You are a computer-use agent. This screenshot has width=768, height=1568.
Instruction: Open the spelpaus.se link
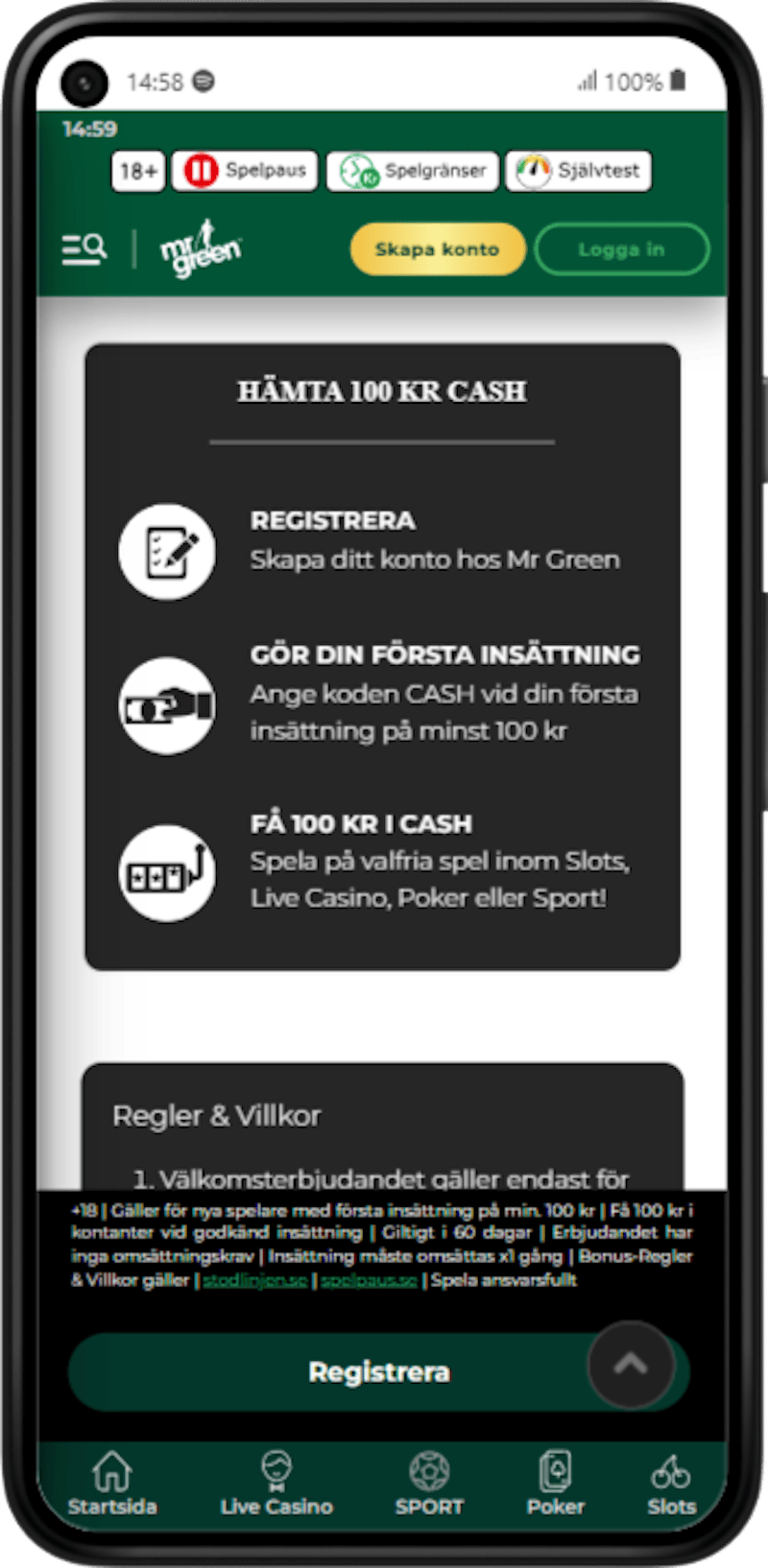[369, 1280]
